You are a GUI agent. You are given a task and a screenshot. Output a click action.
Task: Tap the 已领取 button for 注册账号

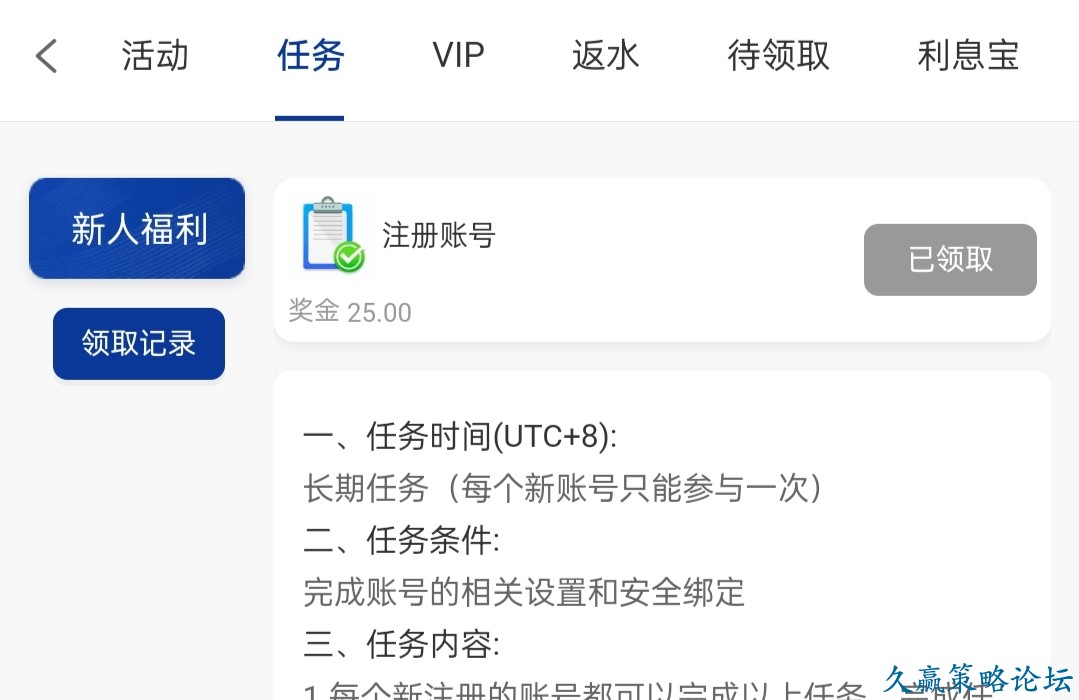coord(950,260)
